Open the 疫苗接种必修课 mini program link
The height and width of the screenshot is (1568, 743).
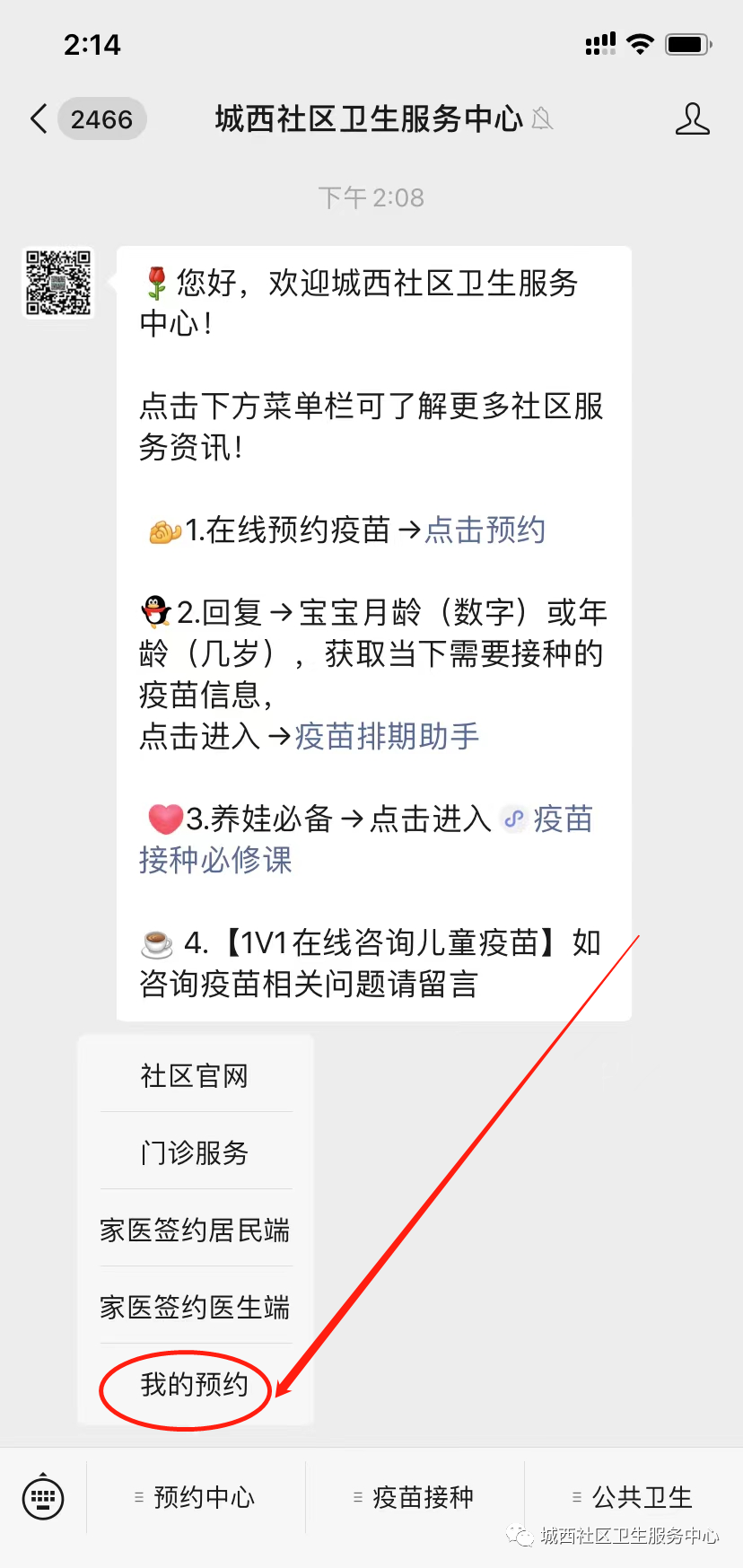click(x=367, y=839)
